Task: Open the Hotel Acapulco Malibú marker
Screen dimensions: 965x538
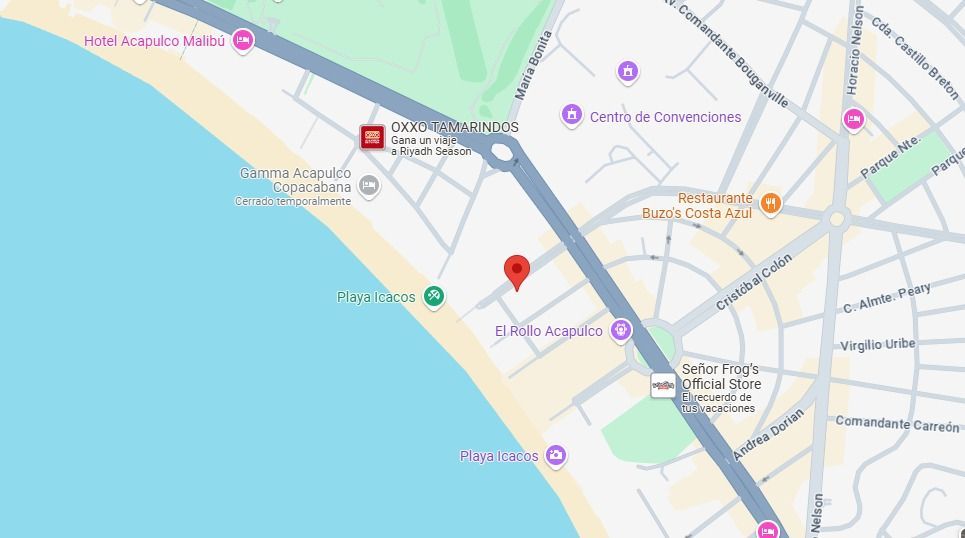Action: click(242, 41)
